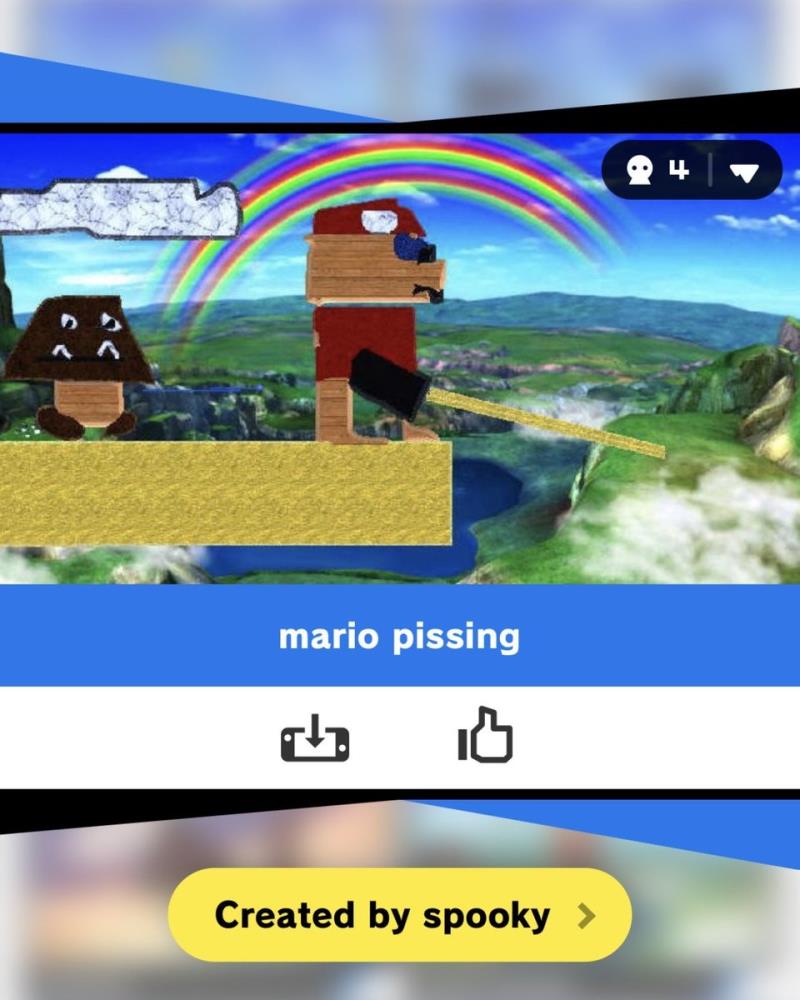Viewport: 800px width, 1000px height.
Task: Open the Created by spooky button
Action: click(400, 915)
